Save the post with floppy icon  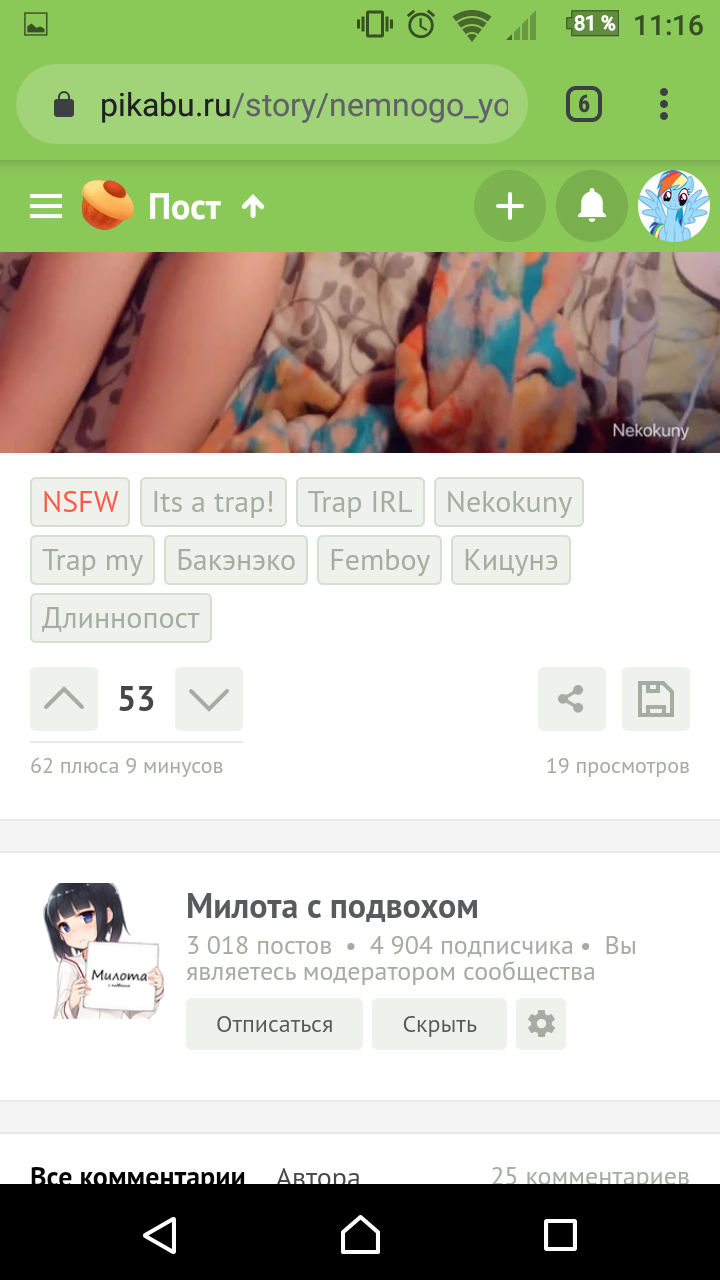pos(656,699)
